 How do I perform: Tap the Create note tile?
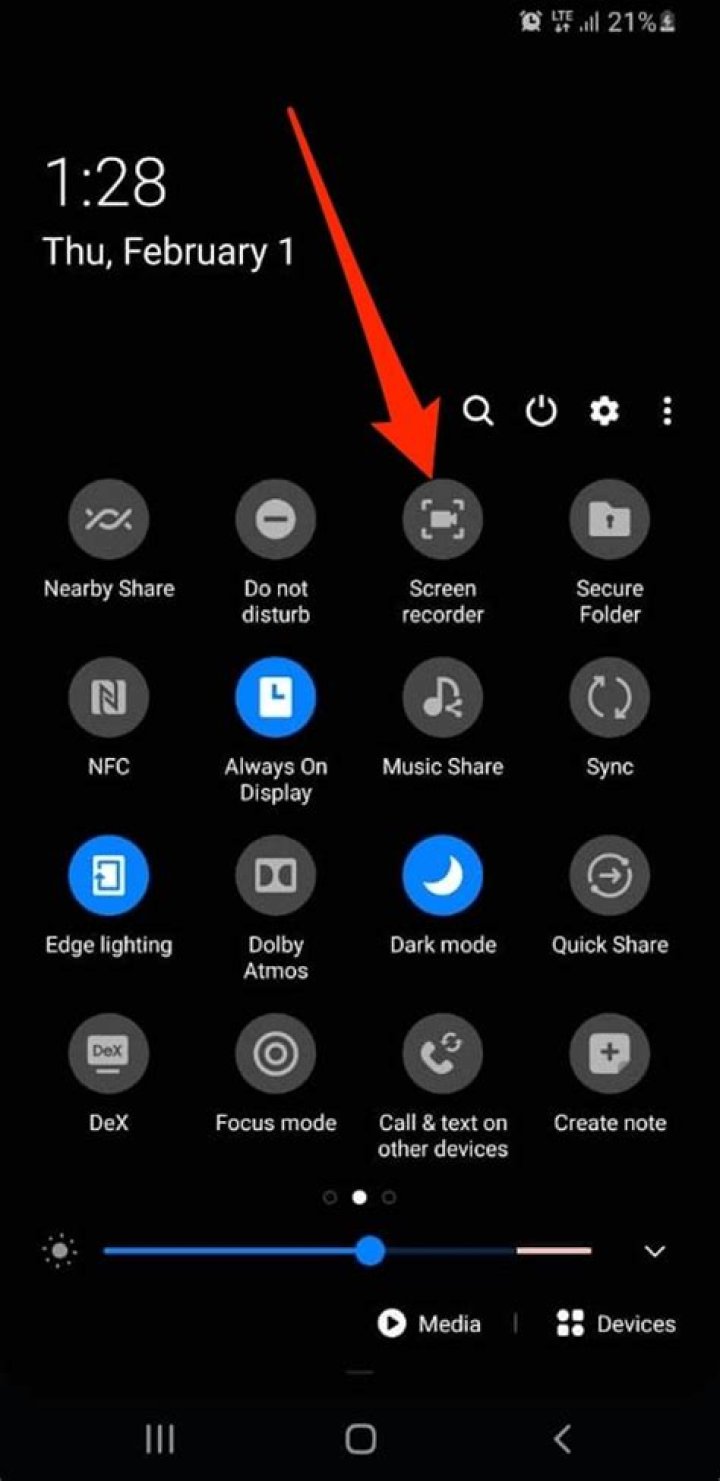609,1053
